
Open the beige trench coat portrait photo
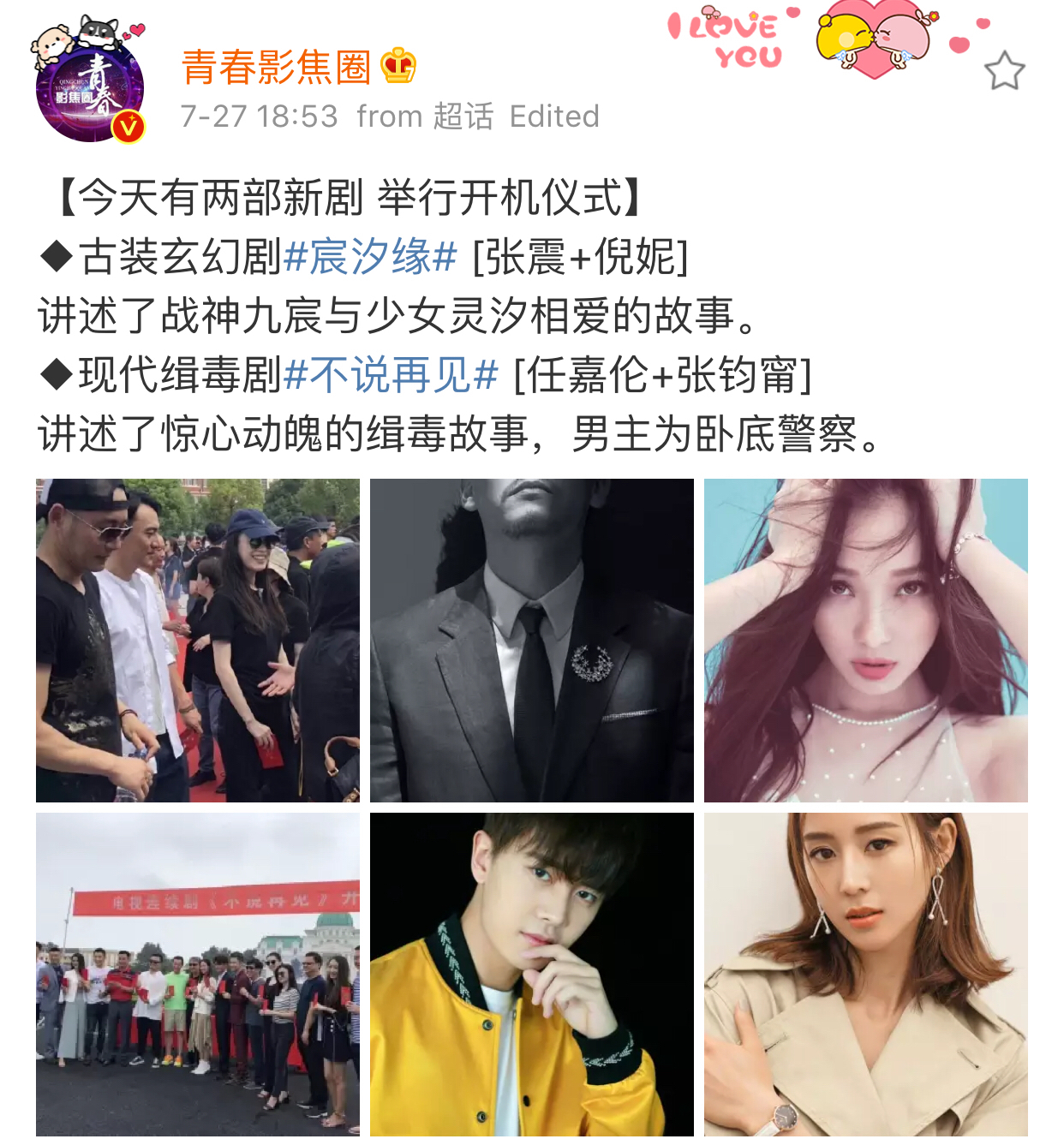[866, 975]
